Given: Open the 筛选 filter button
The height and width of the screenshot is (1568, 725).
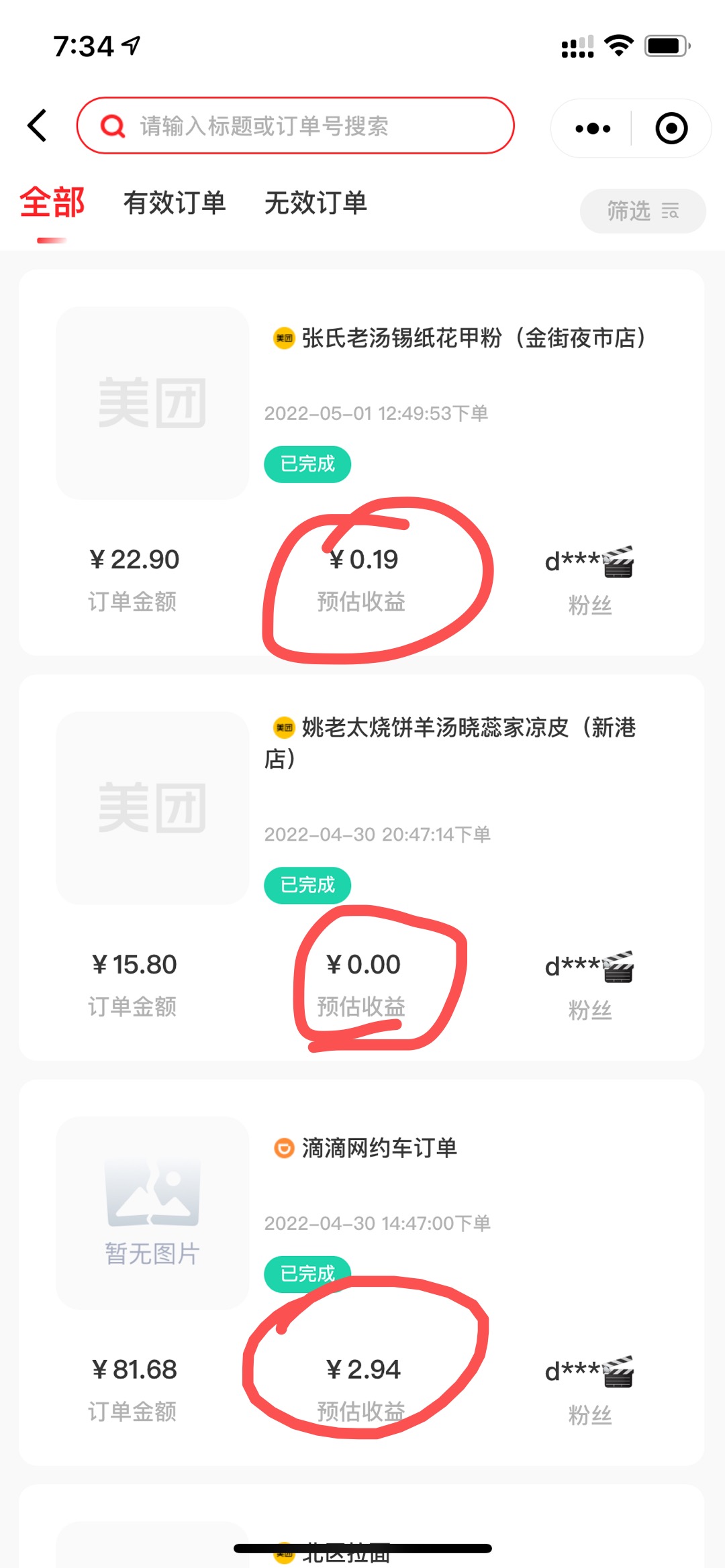Looking at the screenshot, I should coord(642,211).
